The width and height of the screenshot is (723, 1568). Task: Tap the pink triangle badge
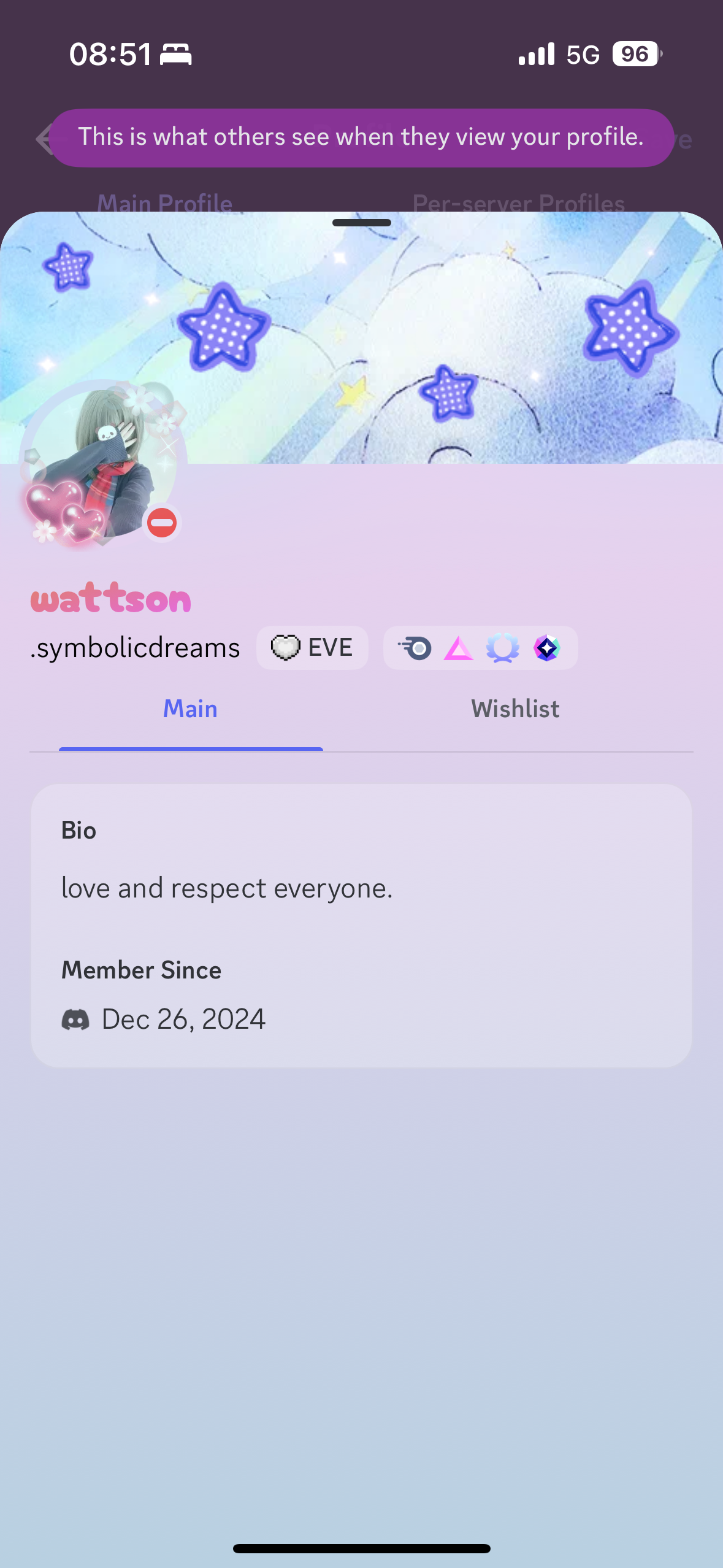coord(458,648)
